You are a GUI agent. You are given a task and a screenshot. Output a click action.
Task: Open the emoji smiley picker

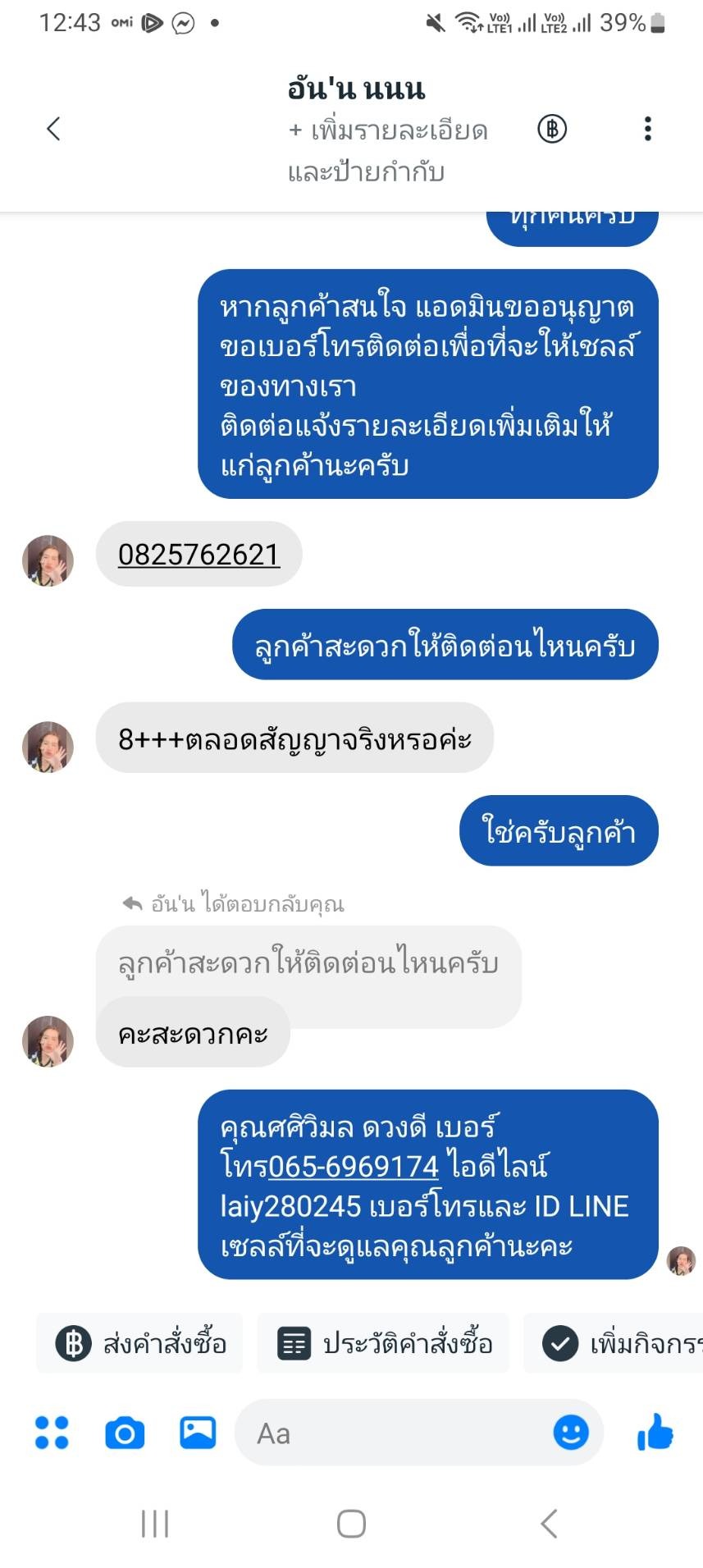click(x=571, y=1433)
